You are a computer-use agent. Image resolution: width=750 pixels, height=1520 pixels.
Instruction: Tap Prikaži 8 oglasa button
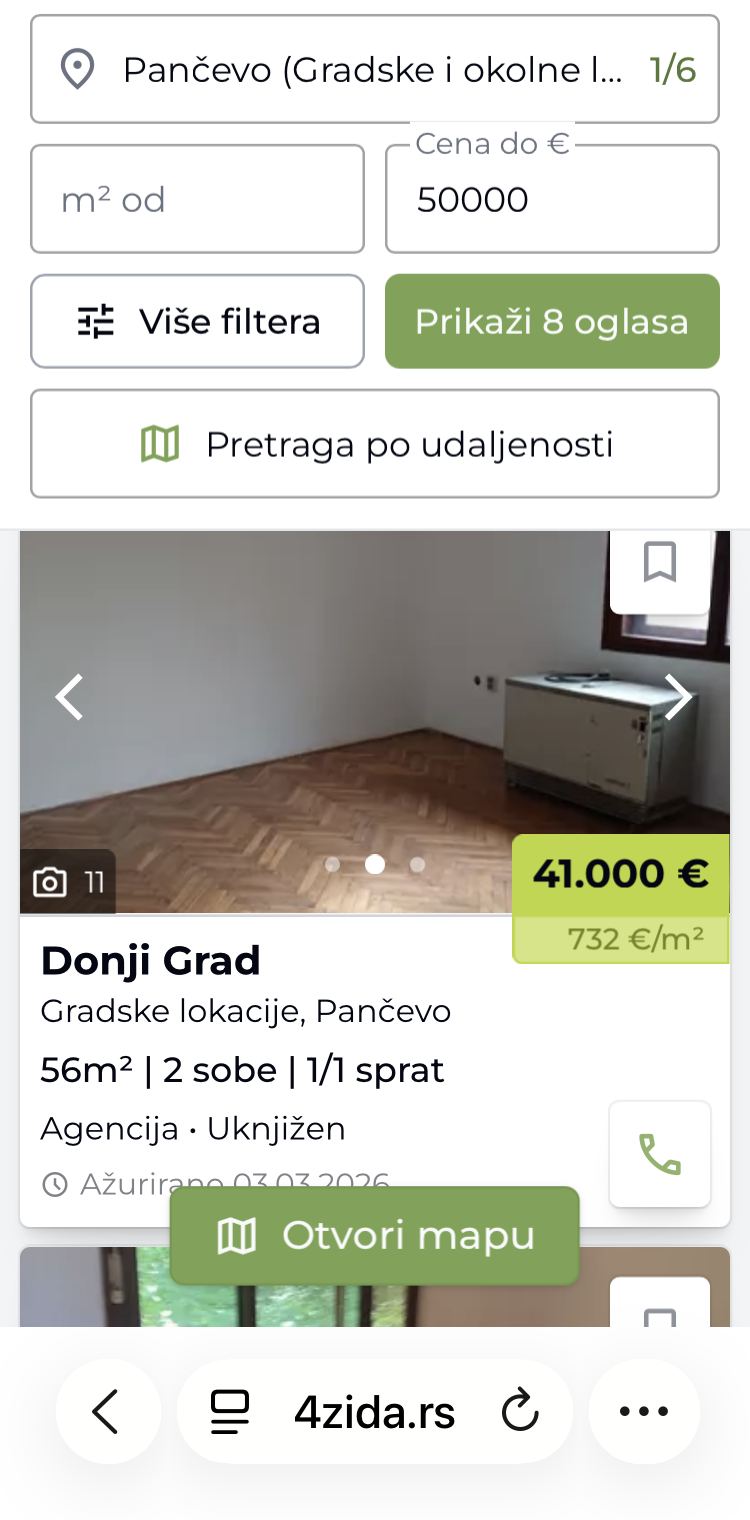tap(552, 322)
